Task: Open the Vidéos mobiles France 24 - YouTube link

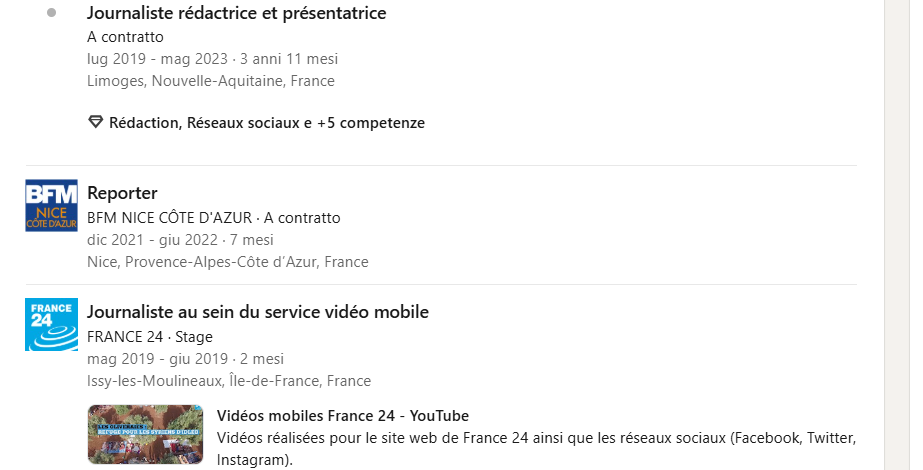Action: (x=343, y=416)
